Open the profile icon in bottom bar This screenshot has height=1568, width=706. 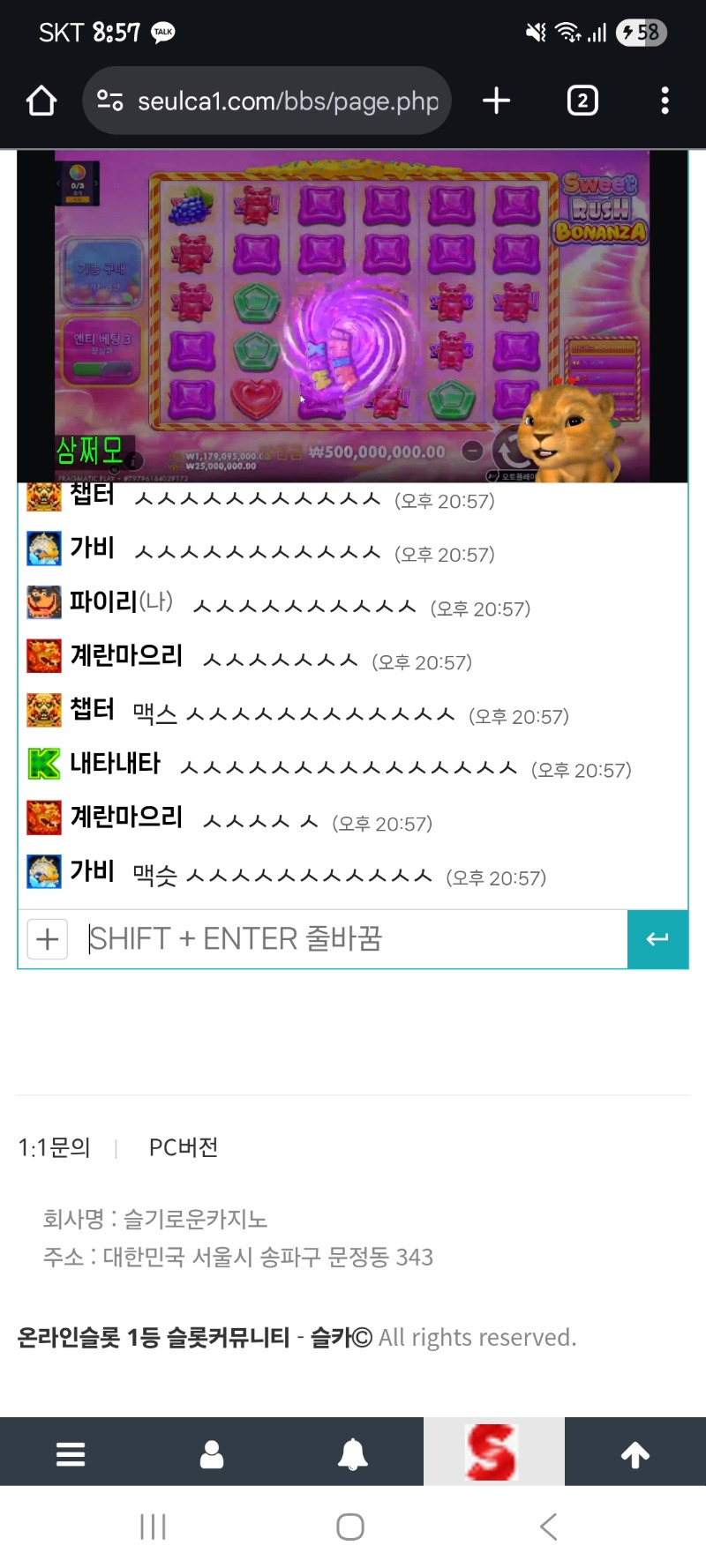pyautogui.click(x=212, y=1454)
